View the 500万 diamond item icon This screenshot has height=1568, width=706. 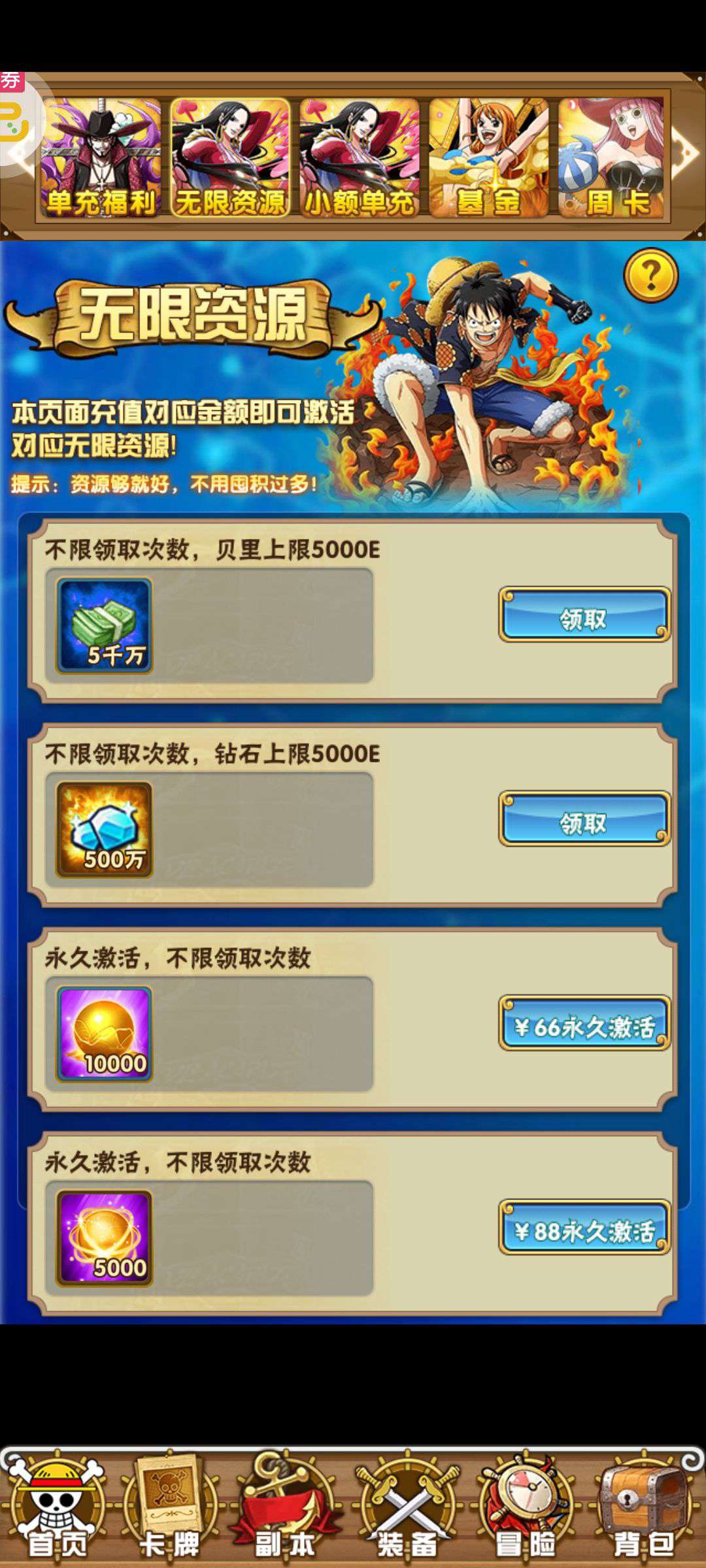click(105, 830)
